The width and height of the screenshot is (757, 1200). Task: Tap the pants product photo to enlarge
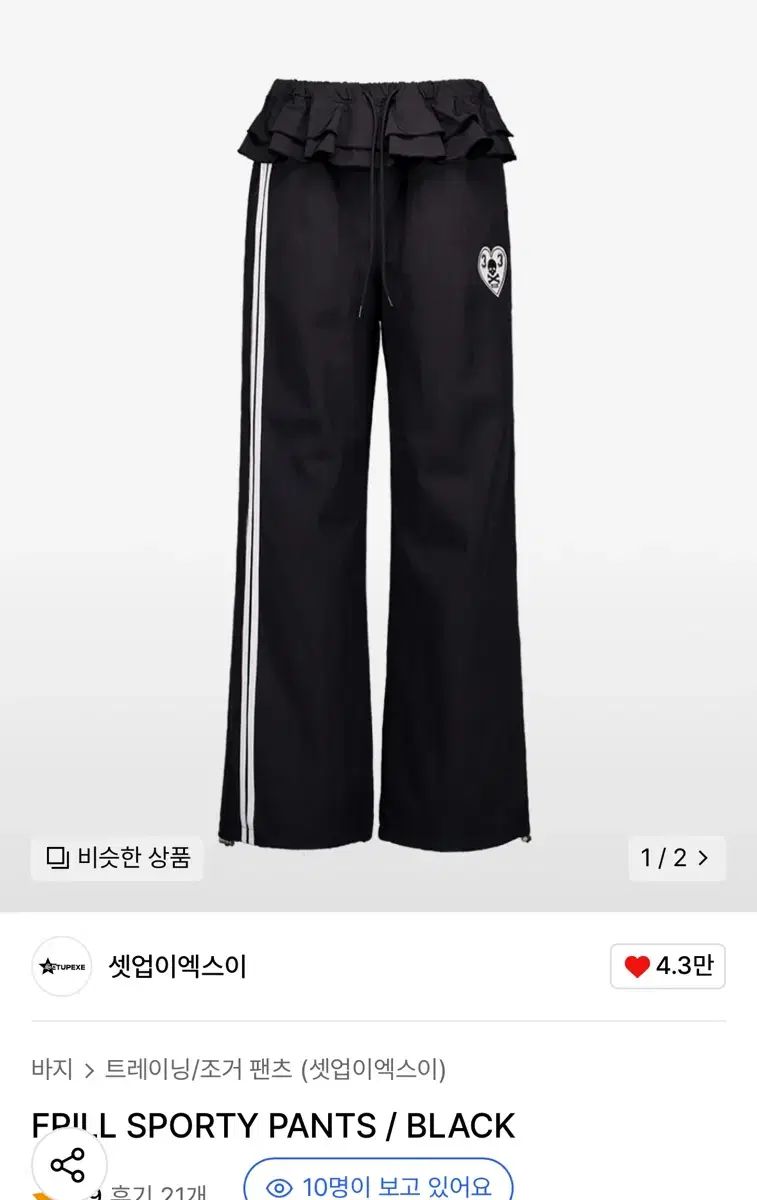point(378,450)
